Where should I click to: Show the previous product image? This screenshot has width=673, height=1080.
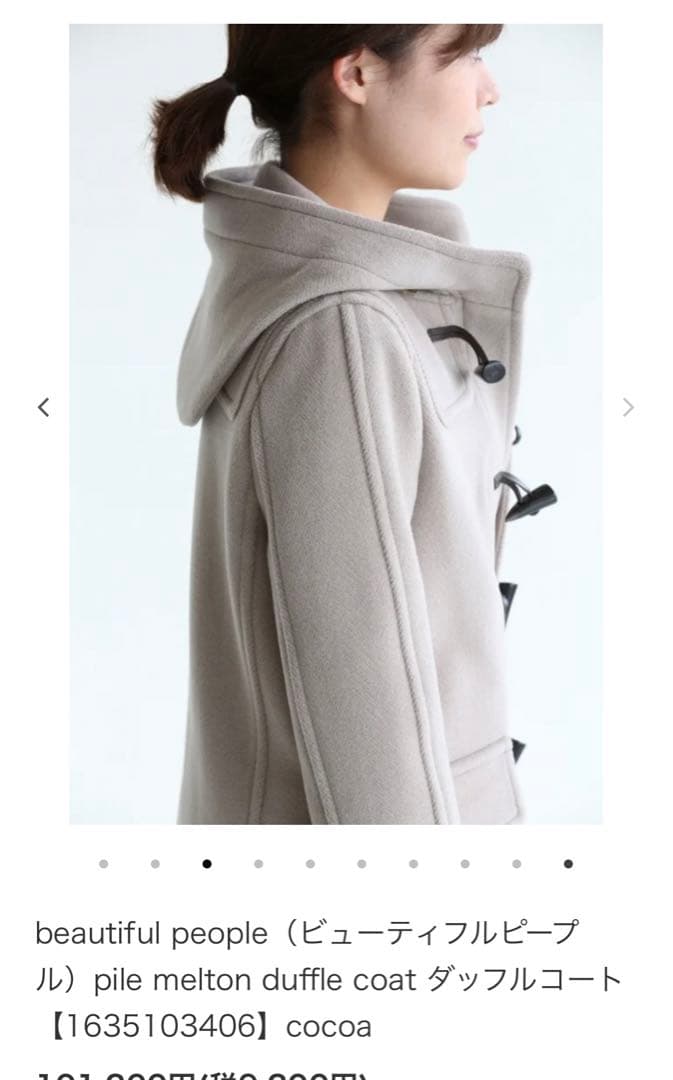[43, 407]
